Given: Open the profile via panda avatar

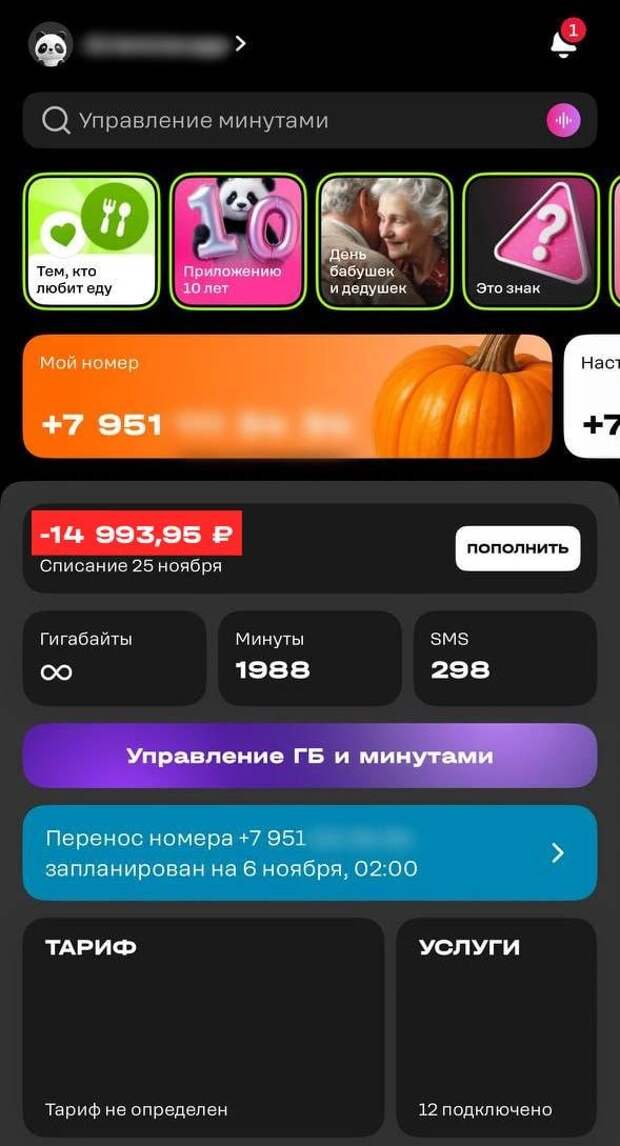Looking at the screenshot, I should pos(50,45).
